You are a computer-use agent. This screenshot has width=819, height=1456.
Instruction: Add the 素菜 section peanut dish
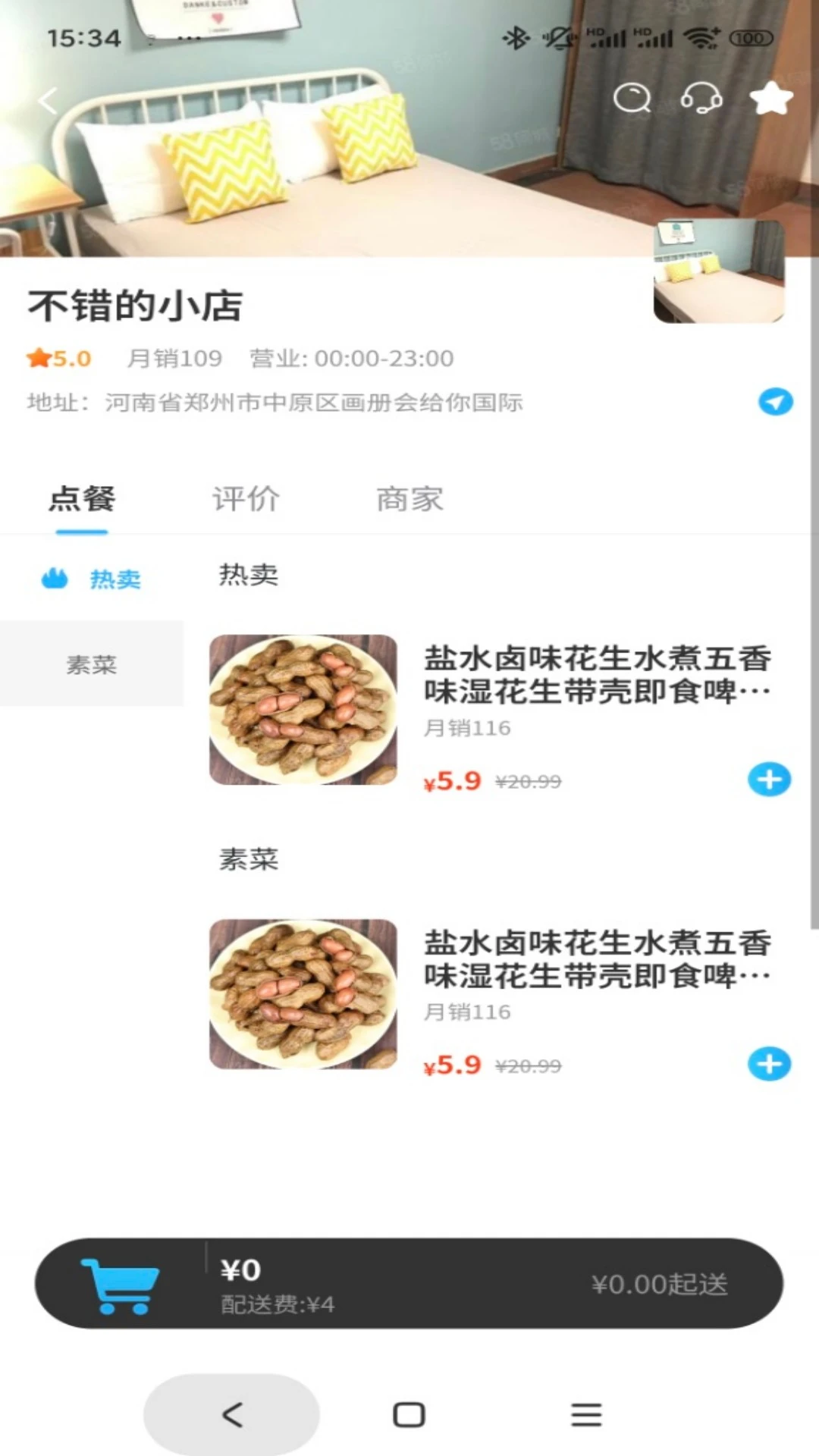click(x=768, y=1065)
